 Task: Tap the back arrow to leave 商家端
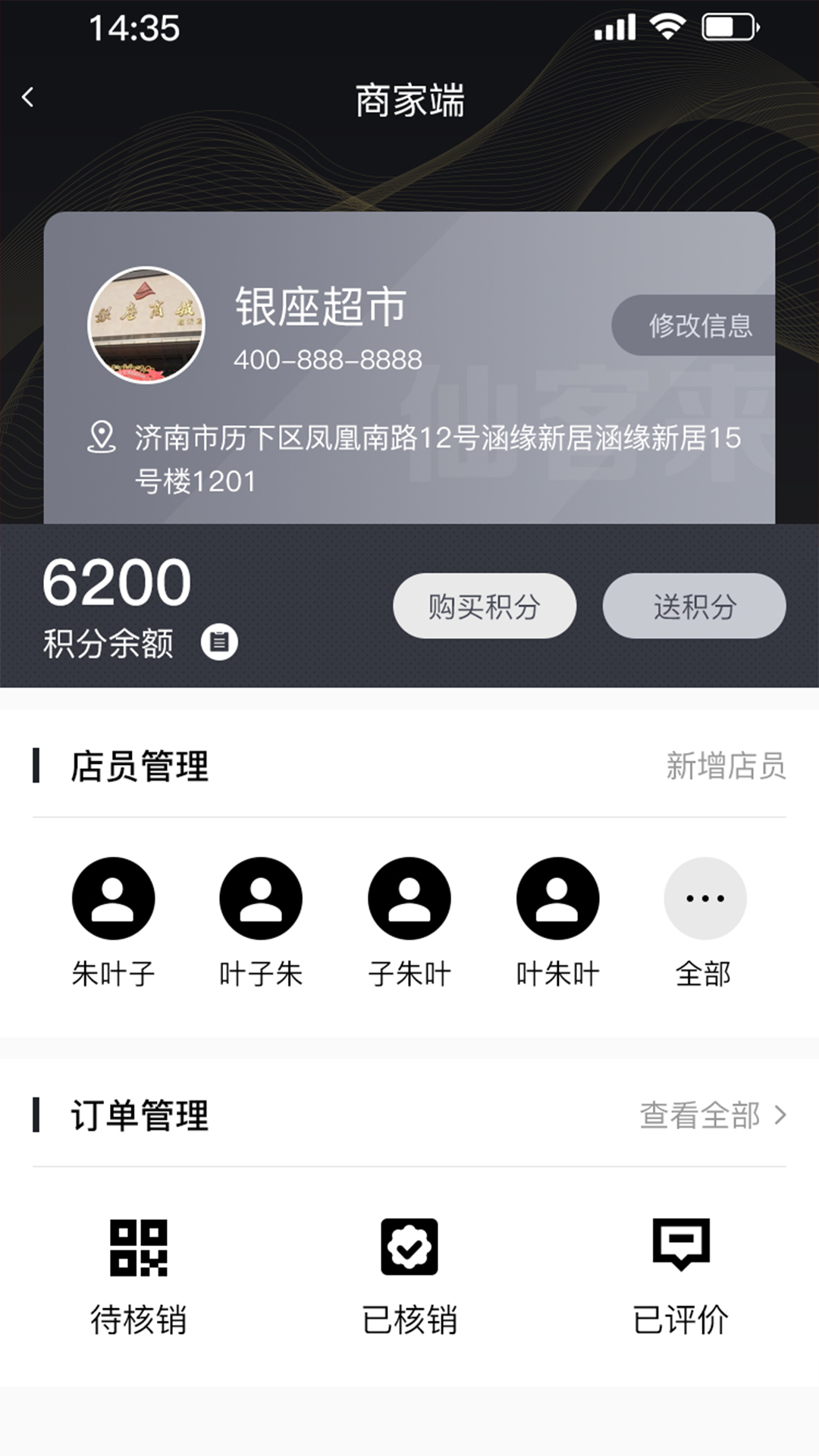(29, 99)
